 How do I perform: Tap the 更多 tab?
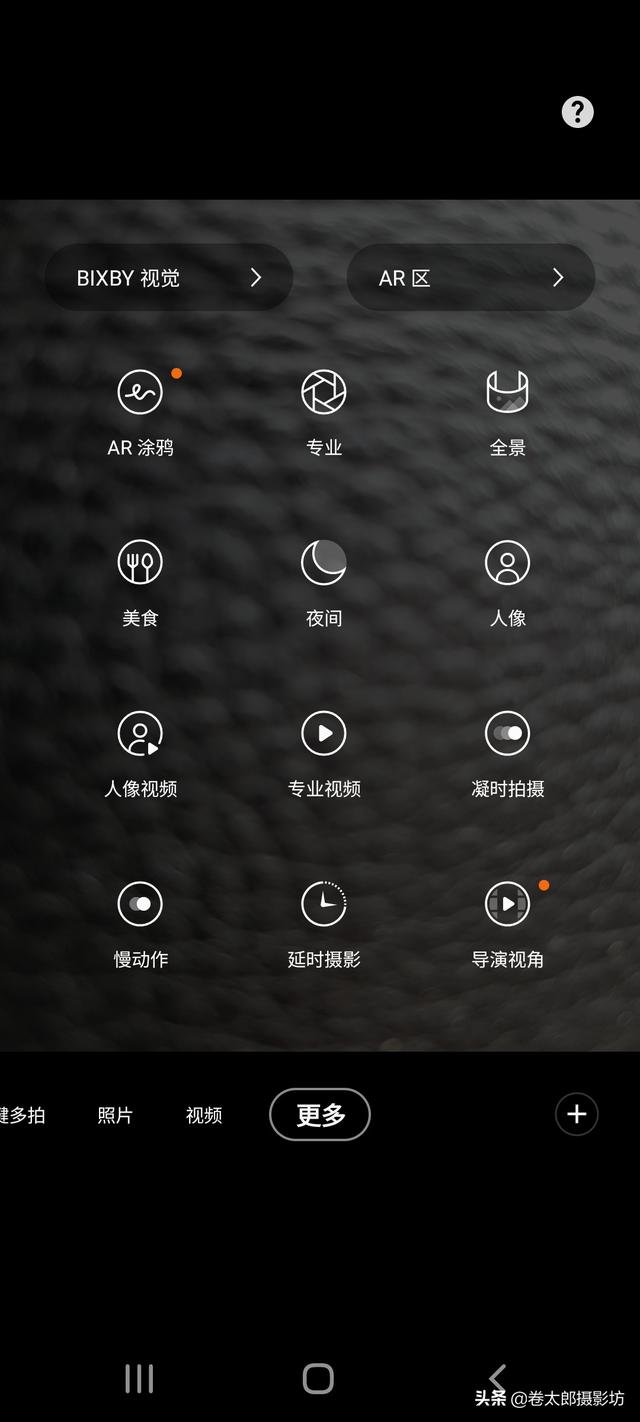(320, 1115)
